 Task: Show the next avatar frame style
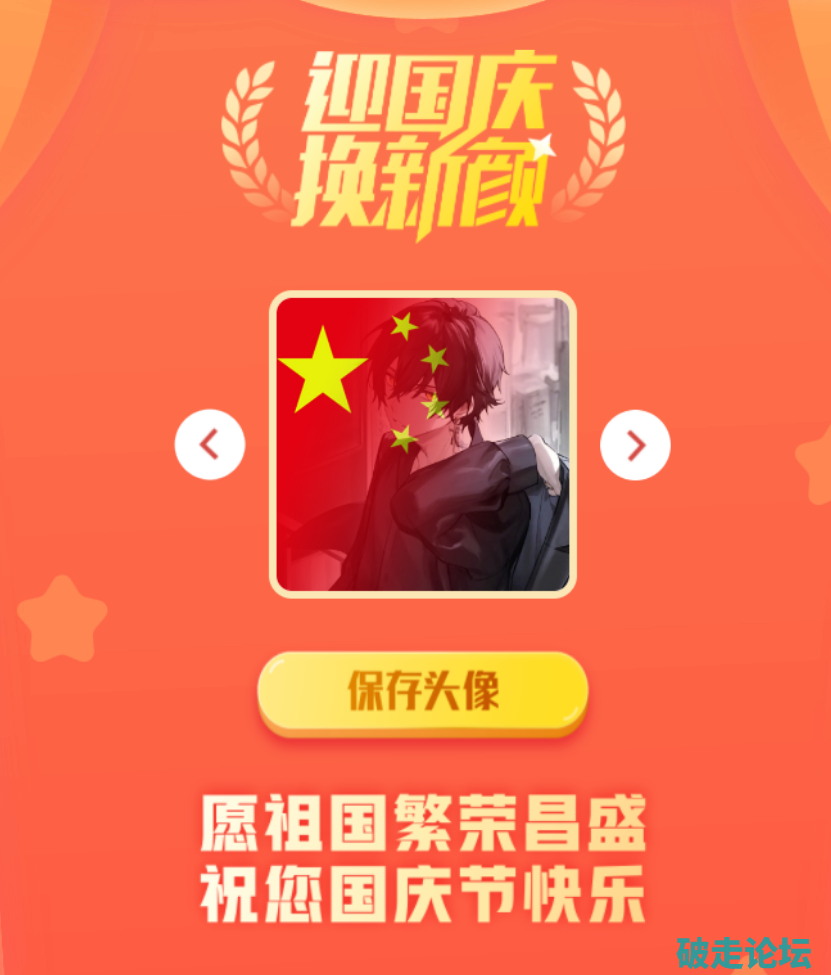click(635, 445)
